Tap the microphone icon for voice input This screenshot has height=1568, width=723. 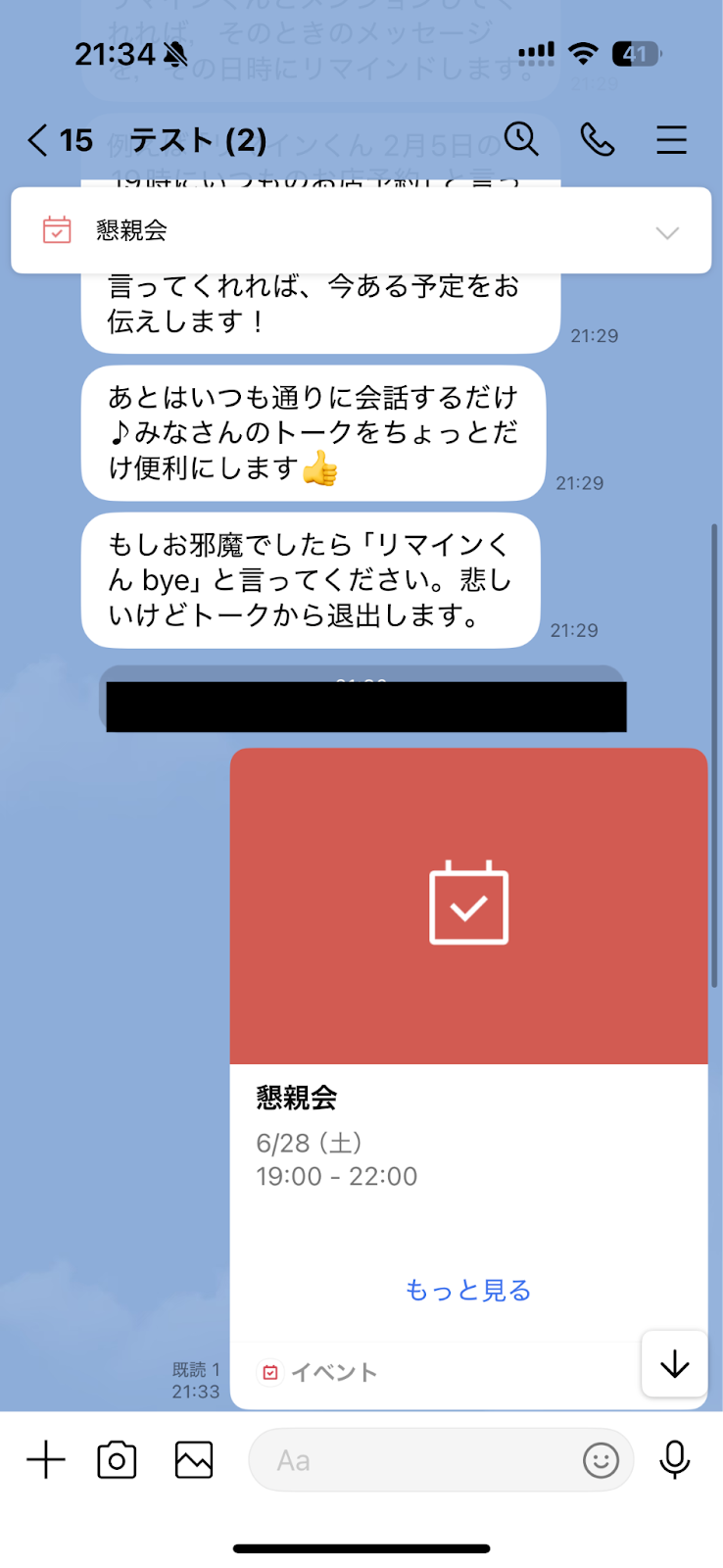pyautogui.click(x=674, y=1460)
